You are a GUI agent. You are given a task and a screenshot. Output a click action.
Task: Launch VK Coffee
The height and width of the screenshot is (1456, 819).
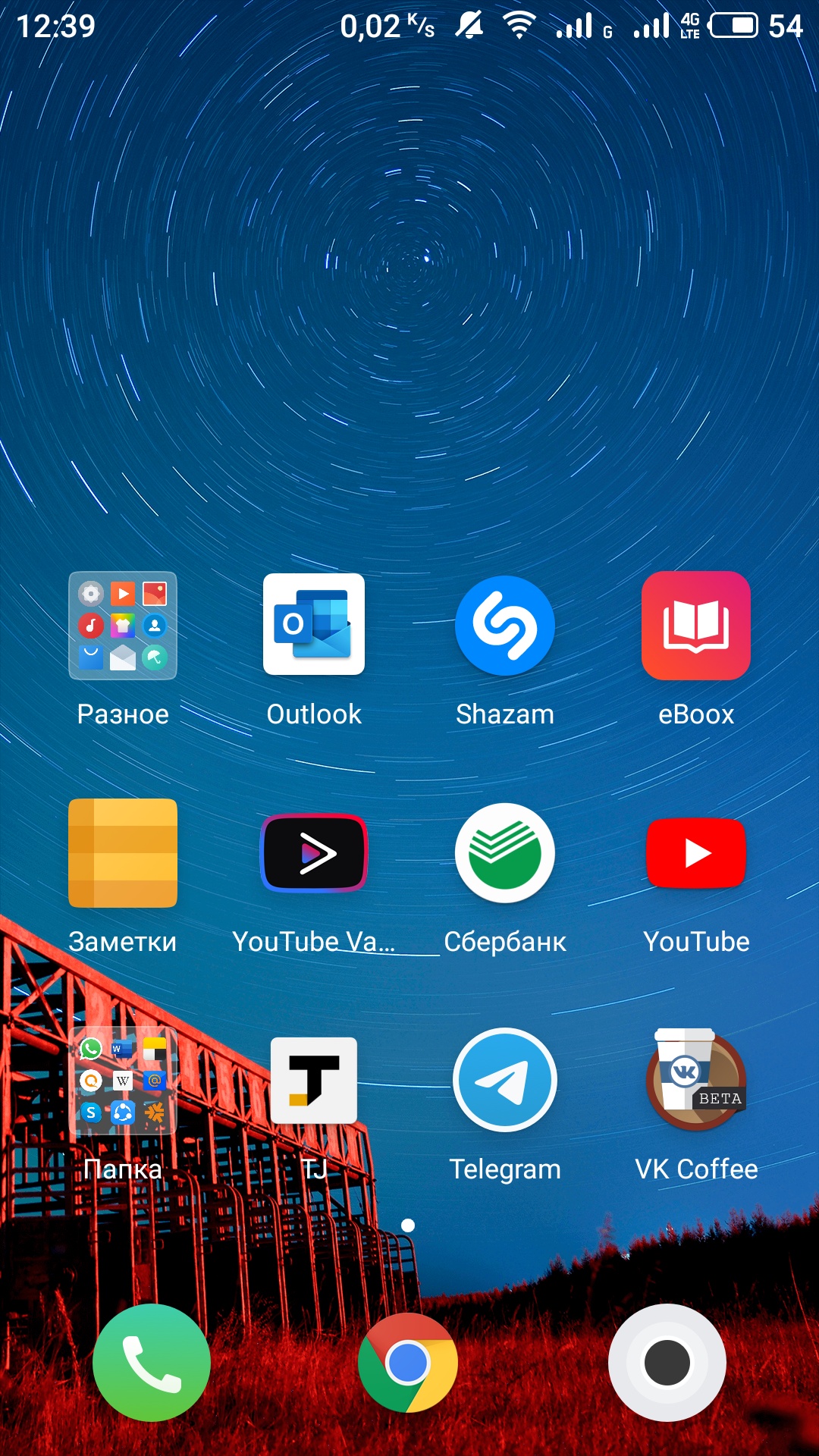coord(696,1080)
